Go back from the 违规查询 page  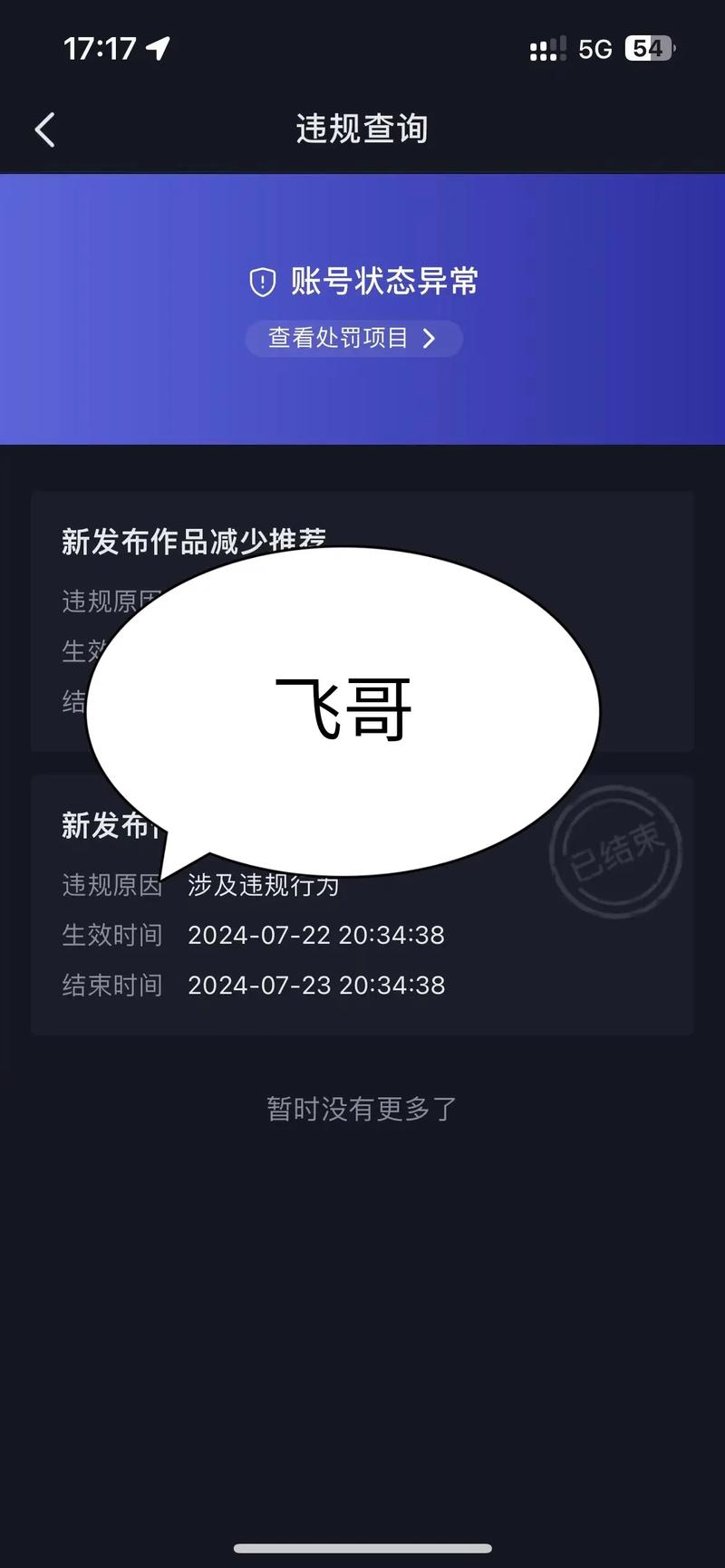point(45,130)
